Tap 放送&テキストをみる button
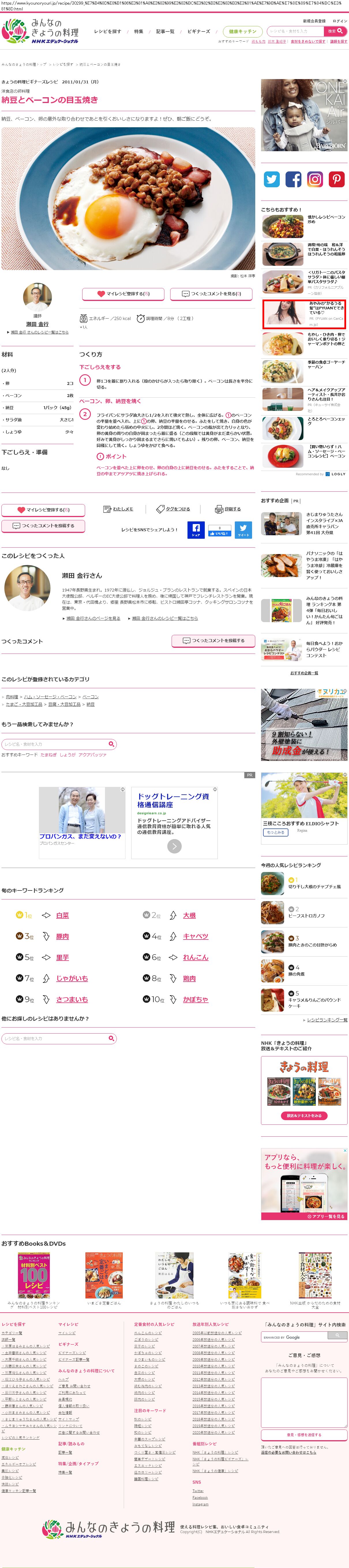Screen dimensions: 349x1568 pyautogui.click(x=304, y=1116)
